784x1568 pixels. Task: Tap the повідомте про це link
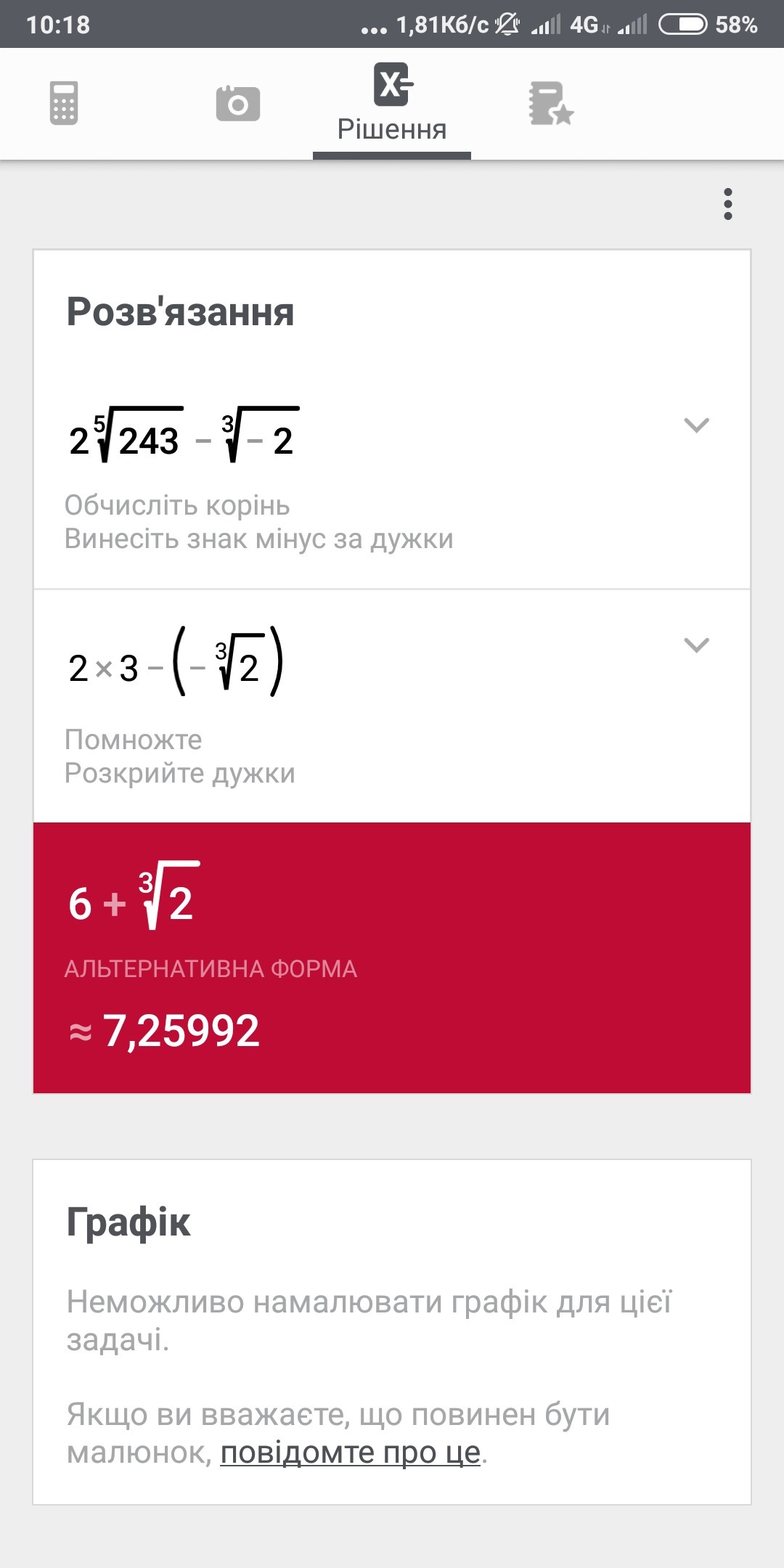coord(351,1453)
